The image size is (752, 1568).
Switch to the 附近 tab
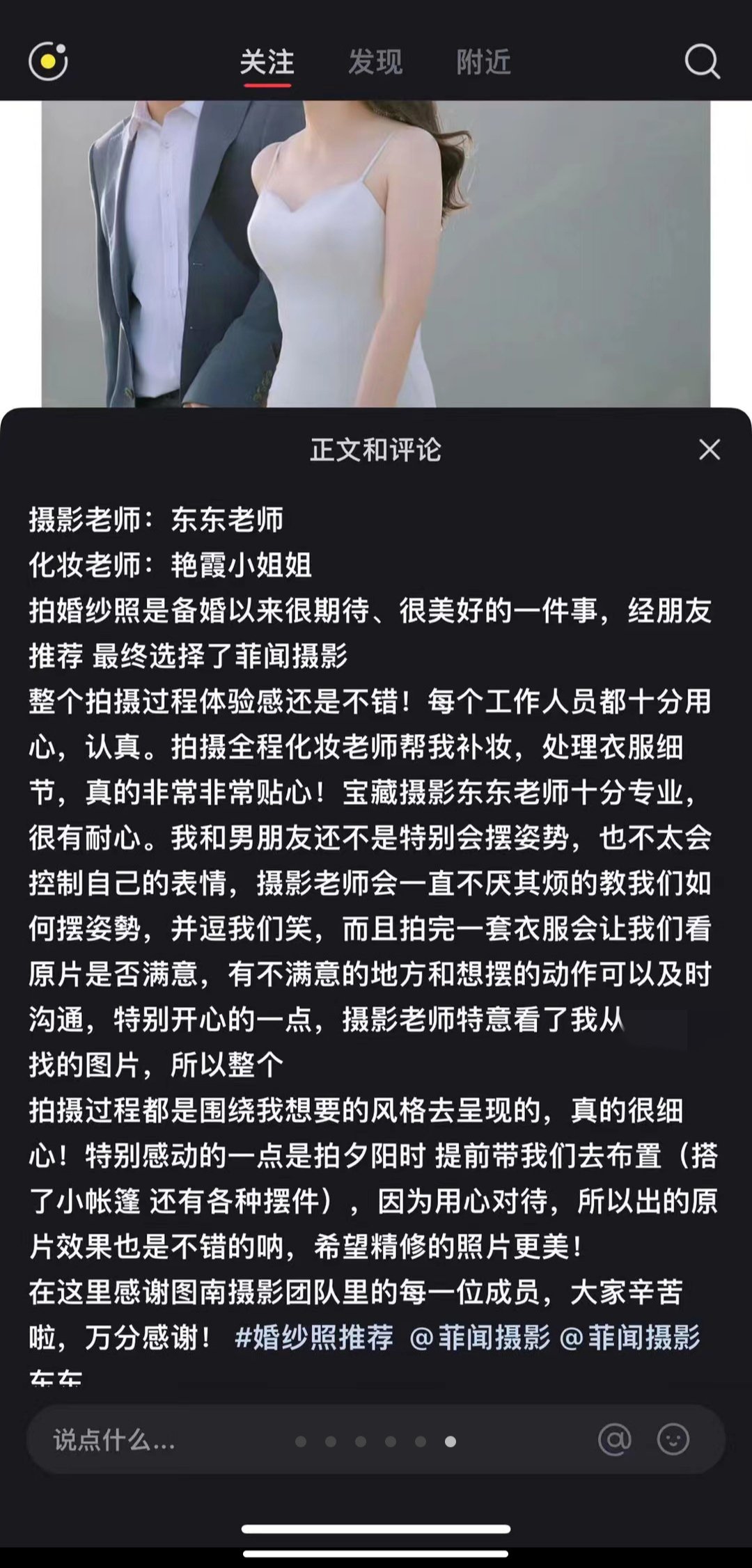click(x=483, y=63)
